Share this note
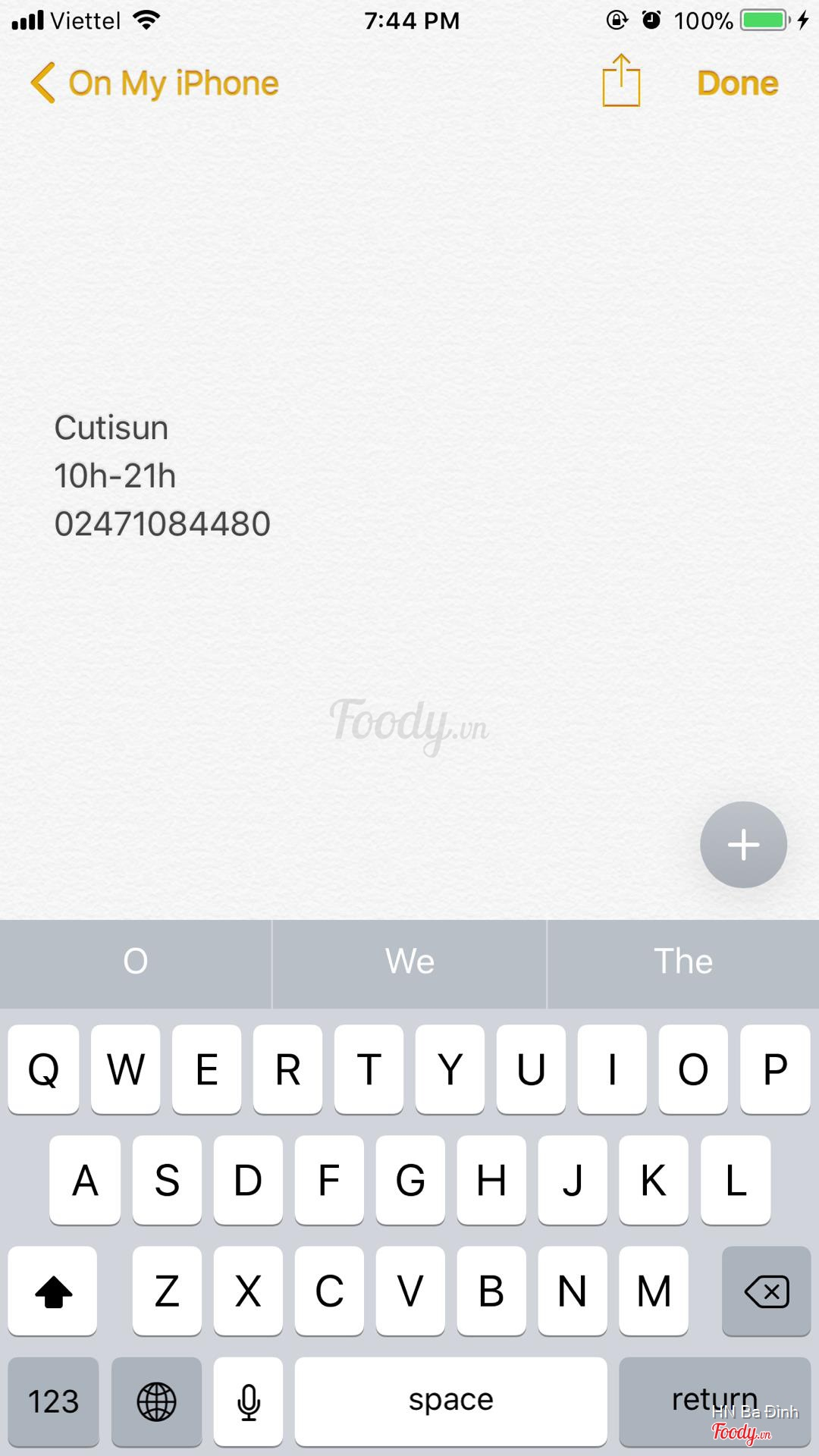Image resolution: width=819 pixels, height=1456 pixels. (x=621, y=81)
